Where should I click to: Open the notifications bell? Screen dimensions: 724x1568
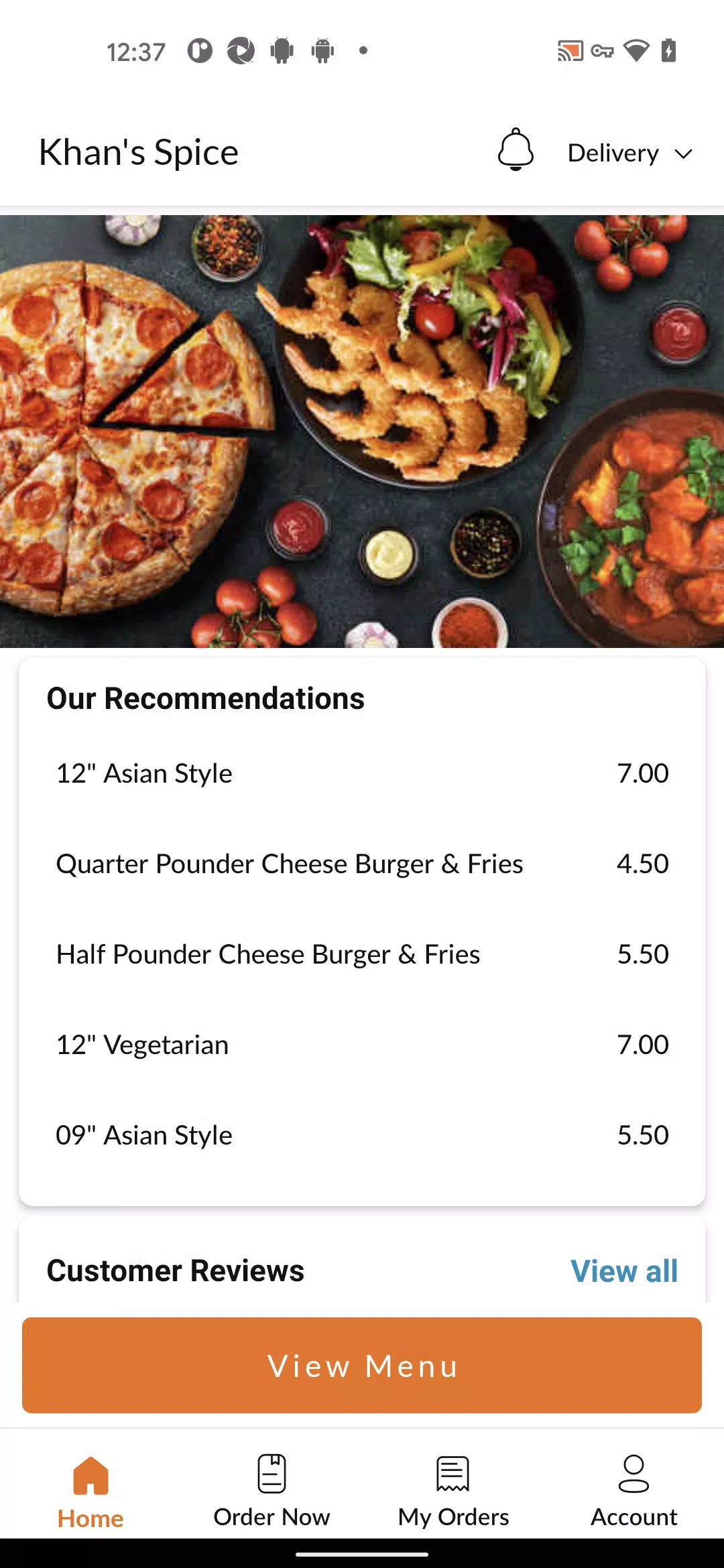point(516,150)
